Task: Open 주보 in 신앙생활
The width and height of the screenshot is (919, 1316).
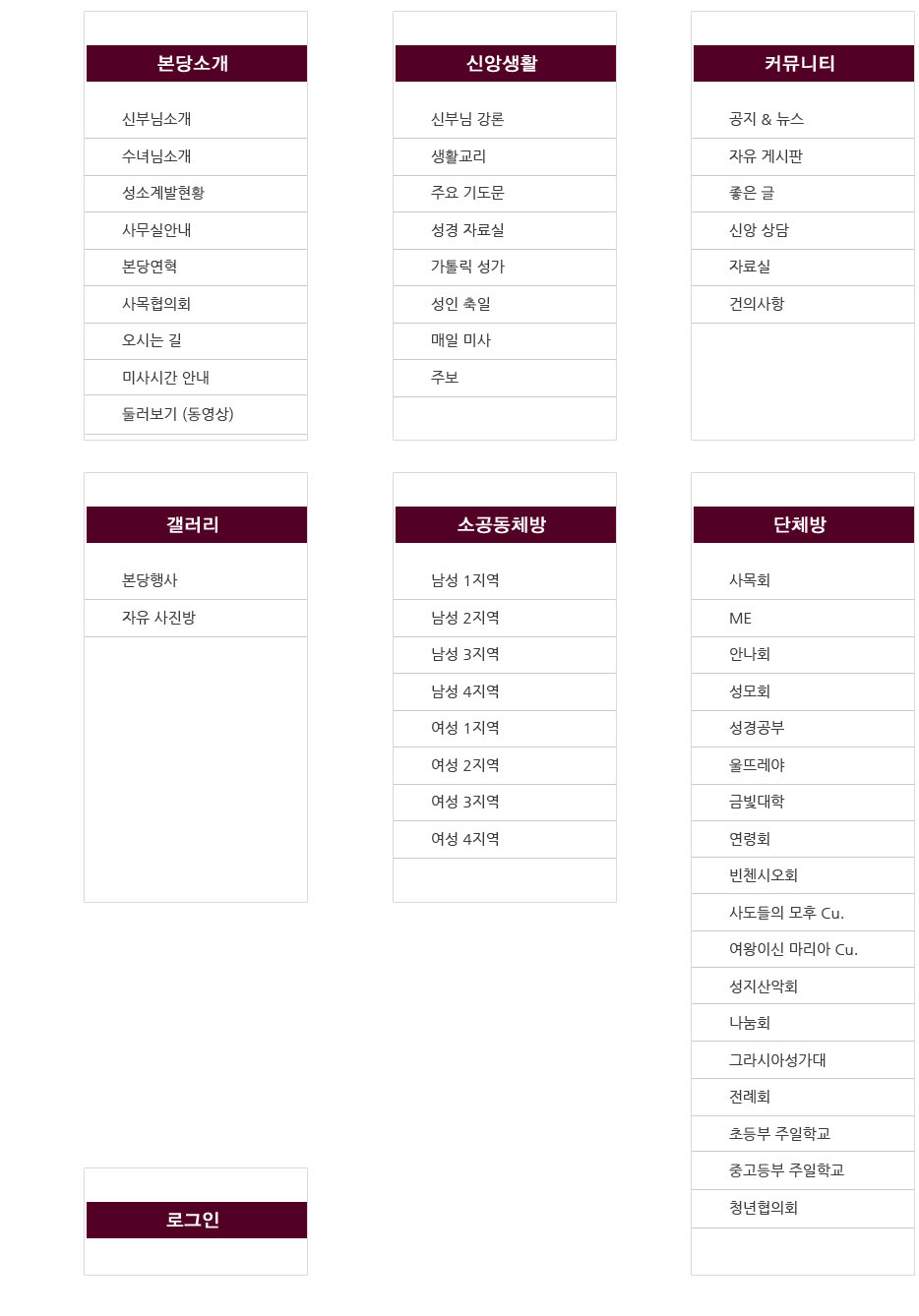Action: (x=445, y=378)
